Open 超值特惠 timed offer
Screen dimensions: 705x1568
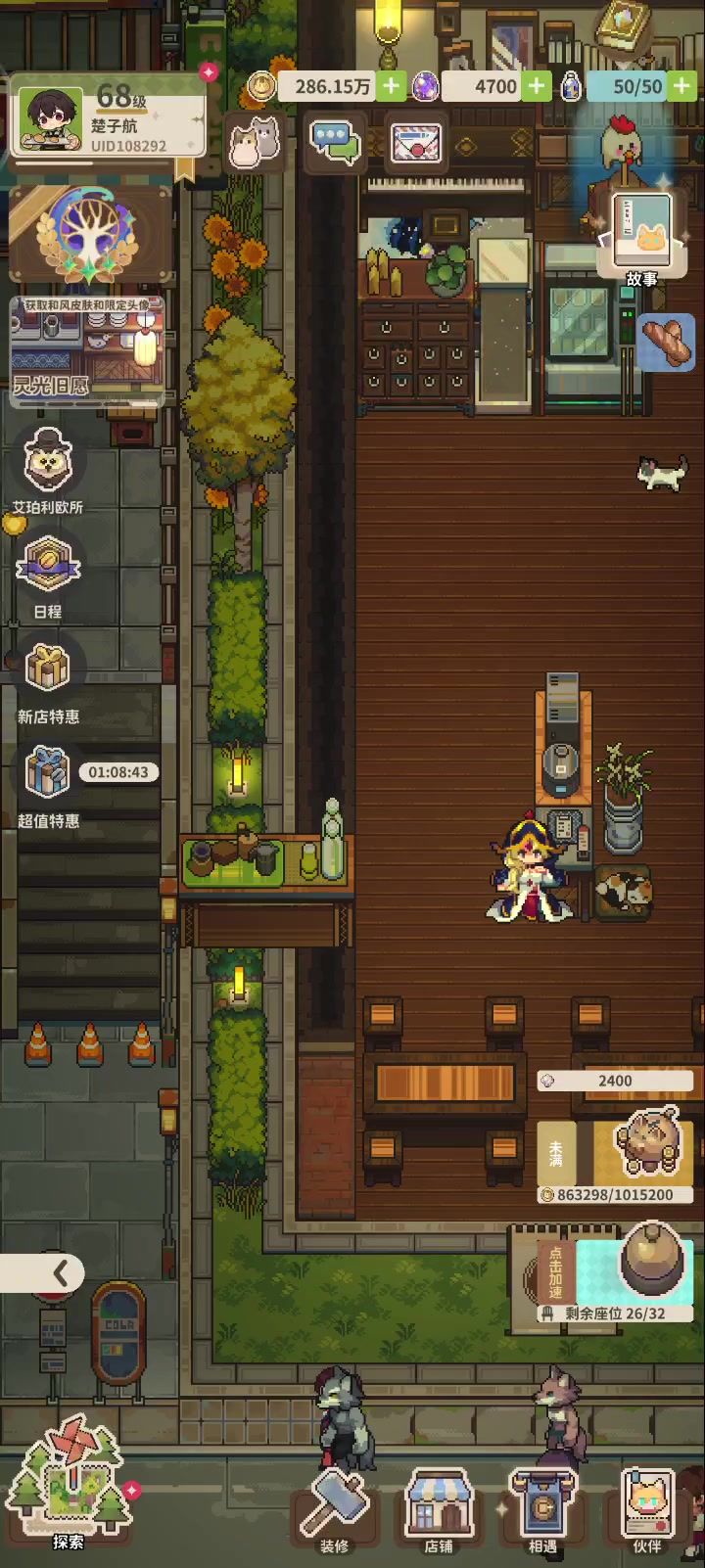point(48,783)
